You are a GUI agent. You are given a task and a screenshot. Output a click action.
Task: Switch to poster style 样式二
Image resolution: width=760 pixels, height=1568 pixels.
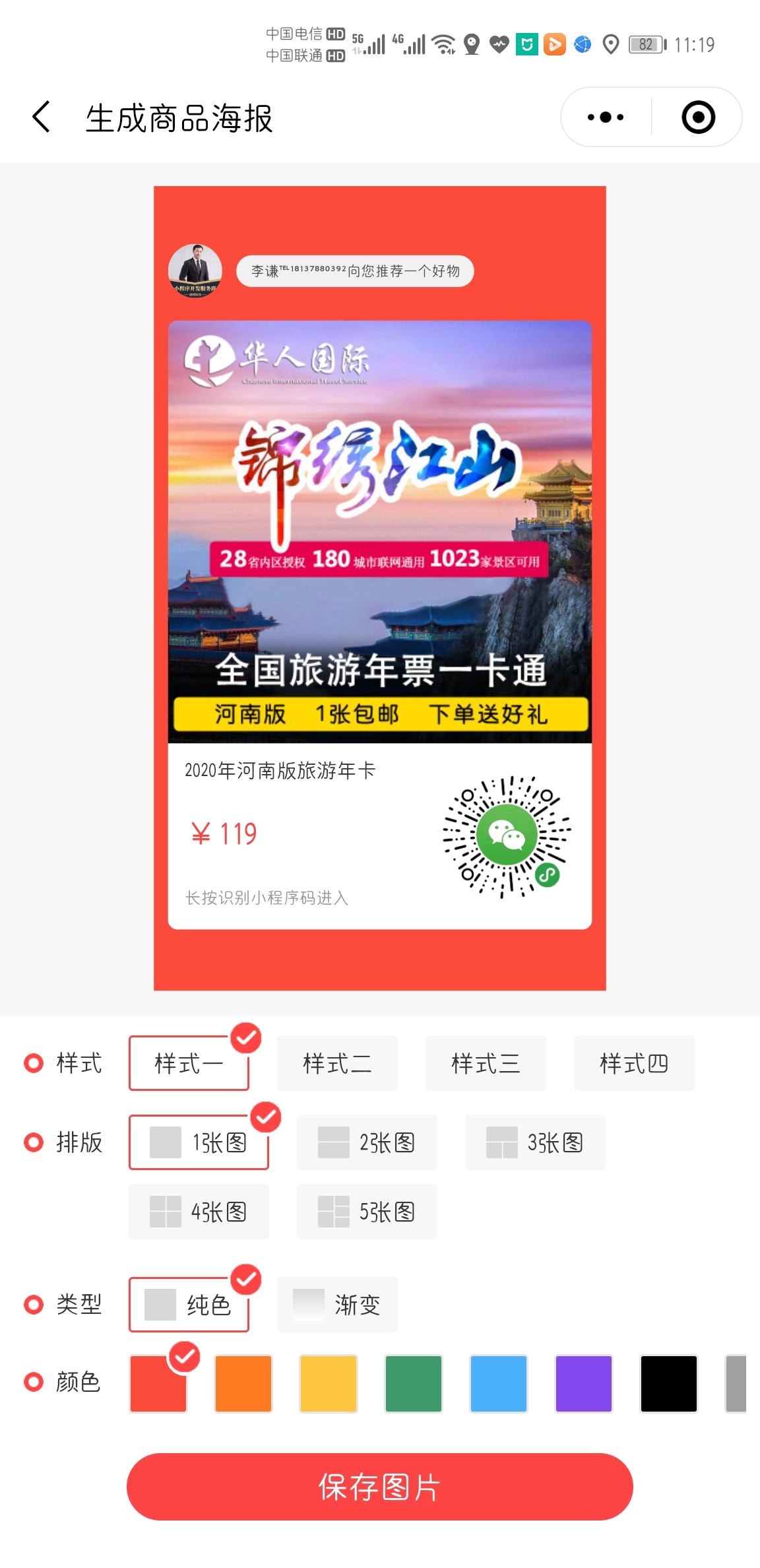click(337, 1063)
